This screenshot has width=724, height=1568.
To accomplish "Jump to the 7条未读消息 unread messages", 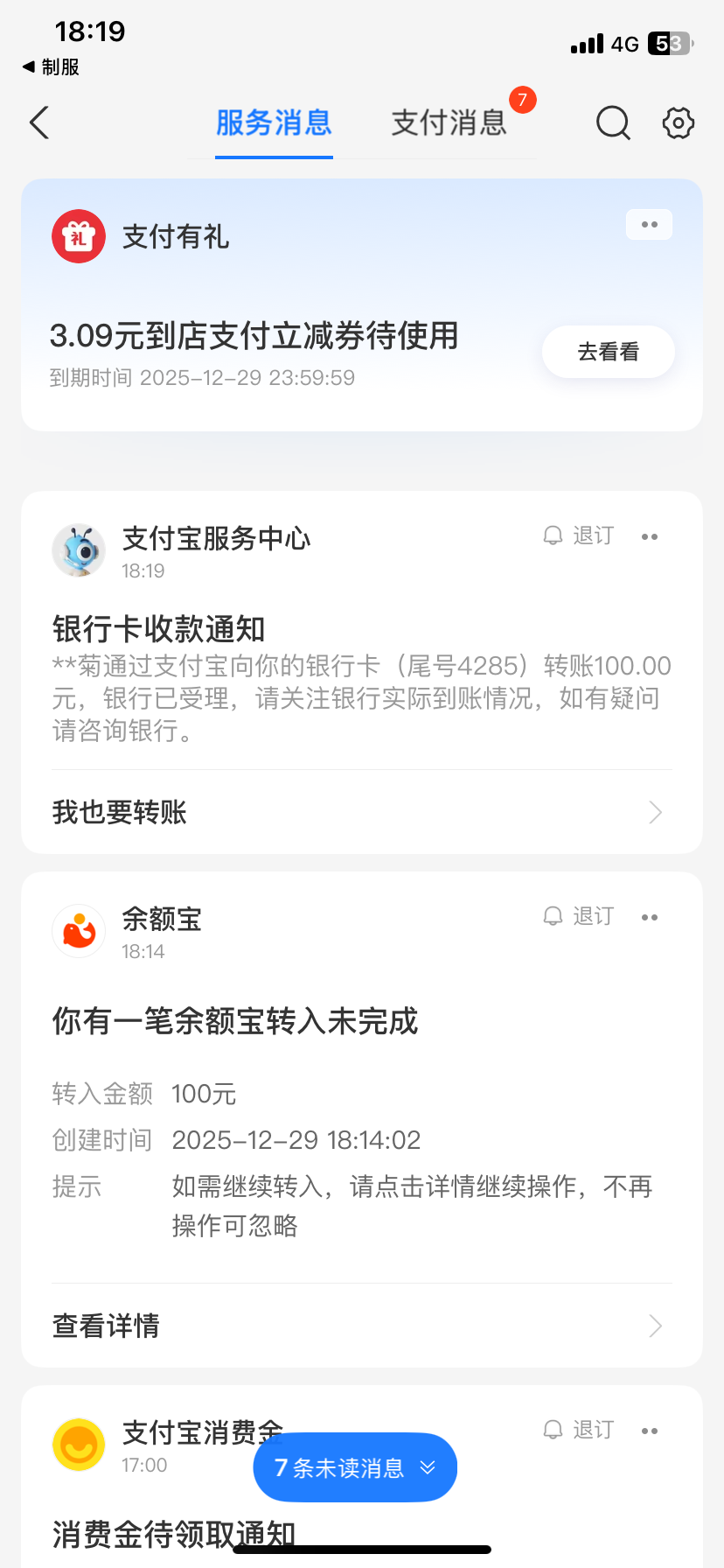I will (354, 1467).
